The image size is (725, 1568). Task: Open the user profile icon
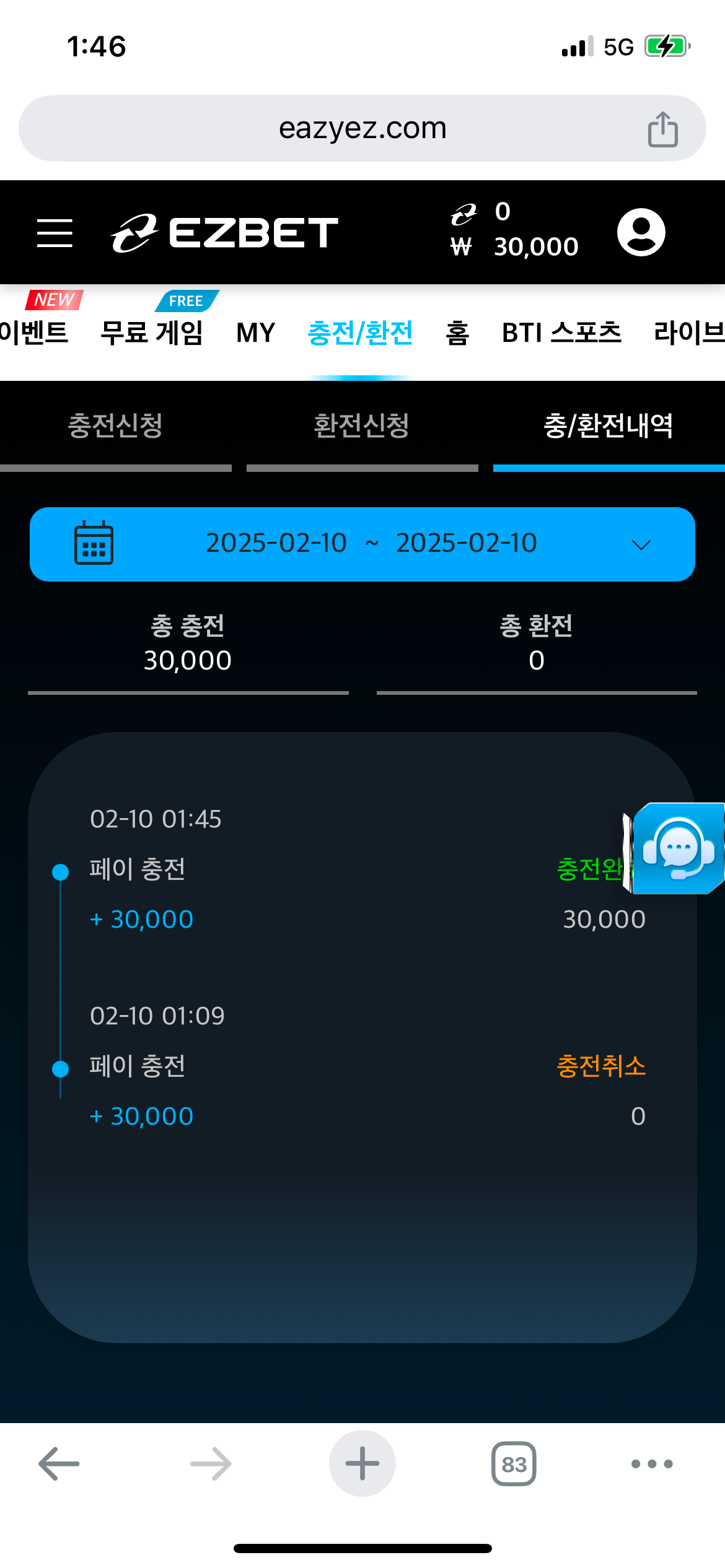coord(641,232)
